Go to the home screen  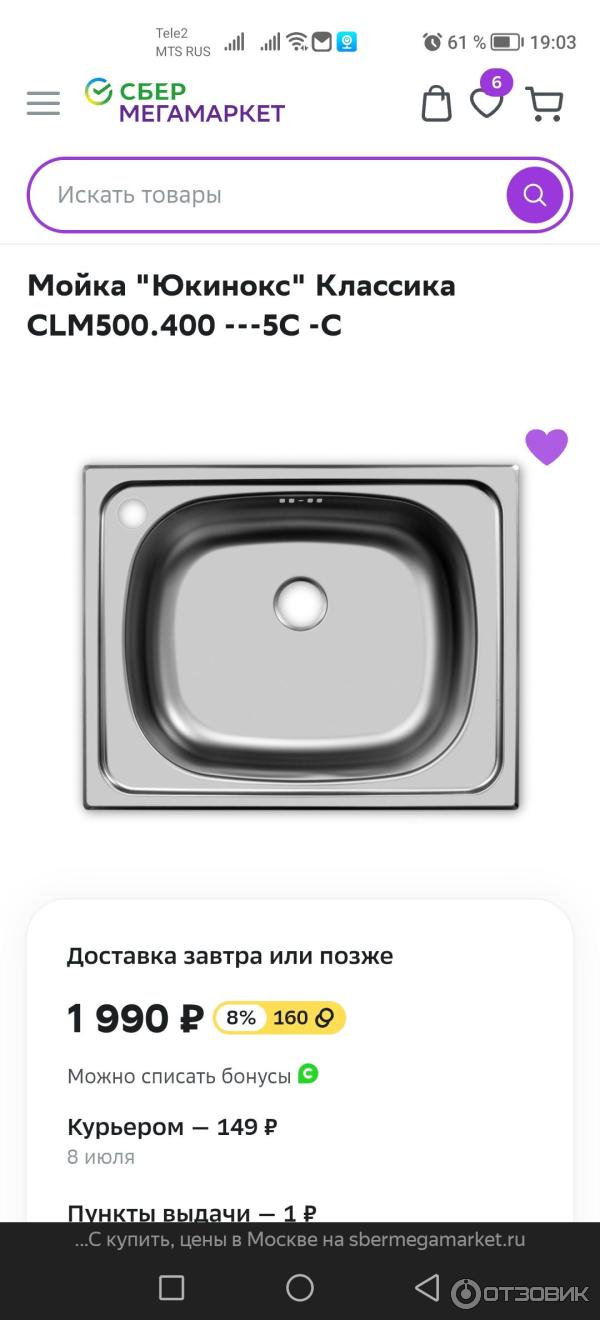click(300, 1287)
